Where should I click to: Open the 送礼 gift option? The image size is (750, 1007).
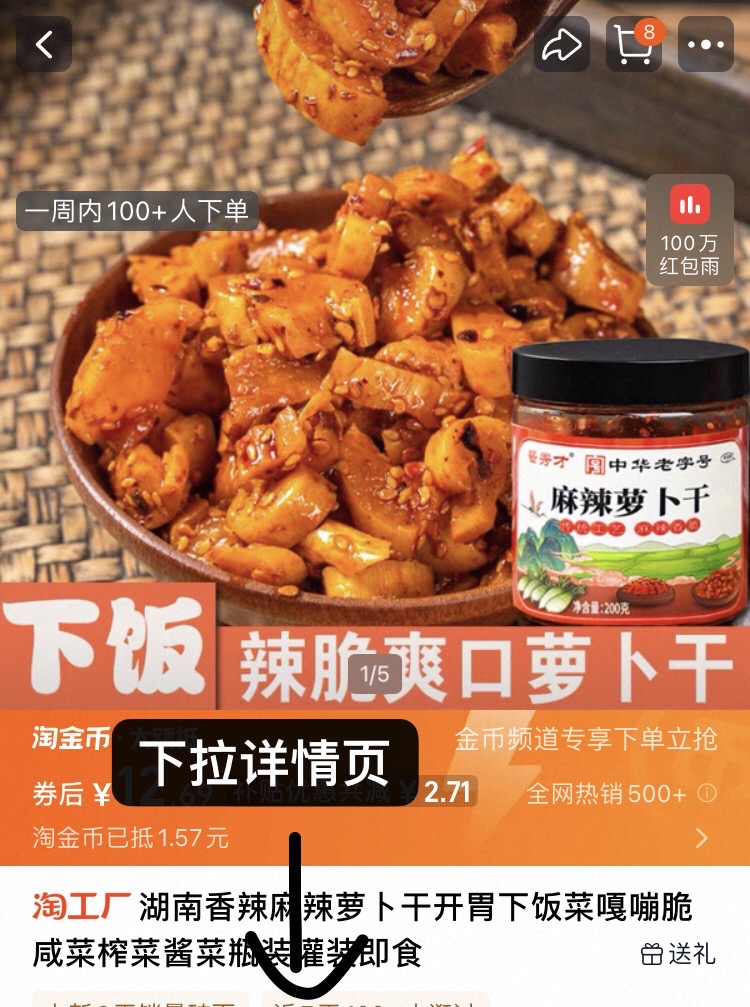tap(678, 954)
